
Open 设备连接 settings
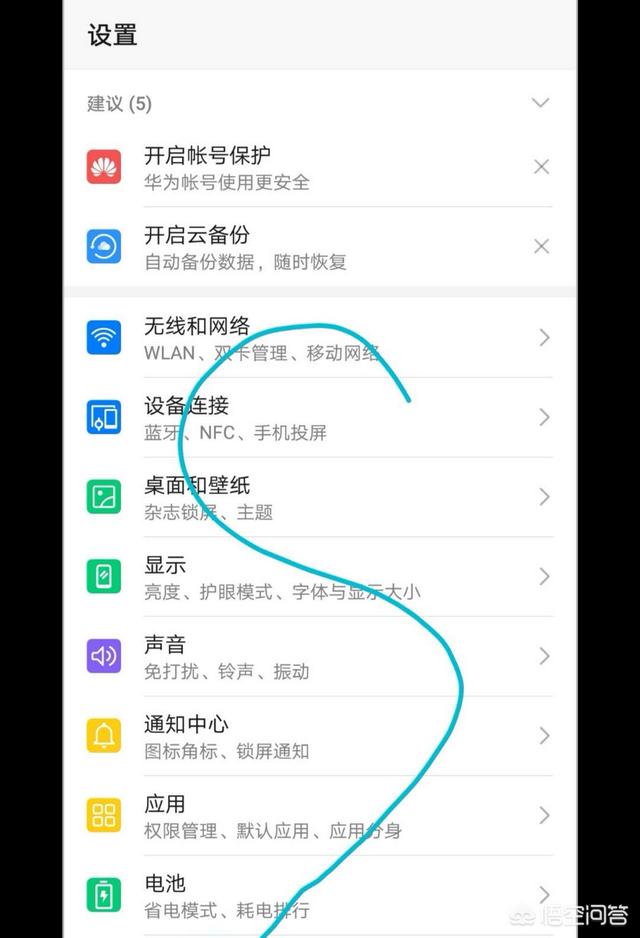pyautogui.click(x=318, y=417)
